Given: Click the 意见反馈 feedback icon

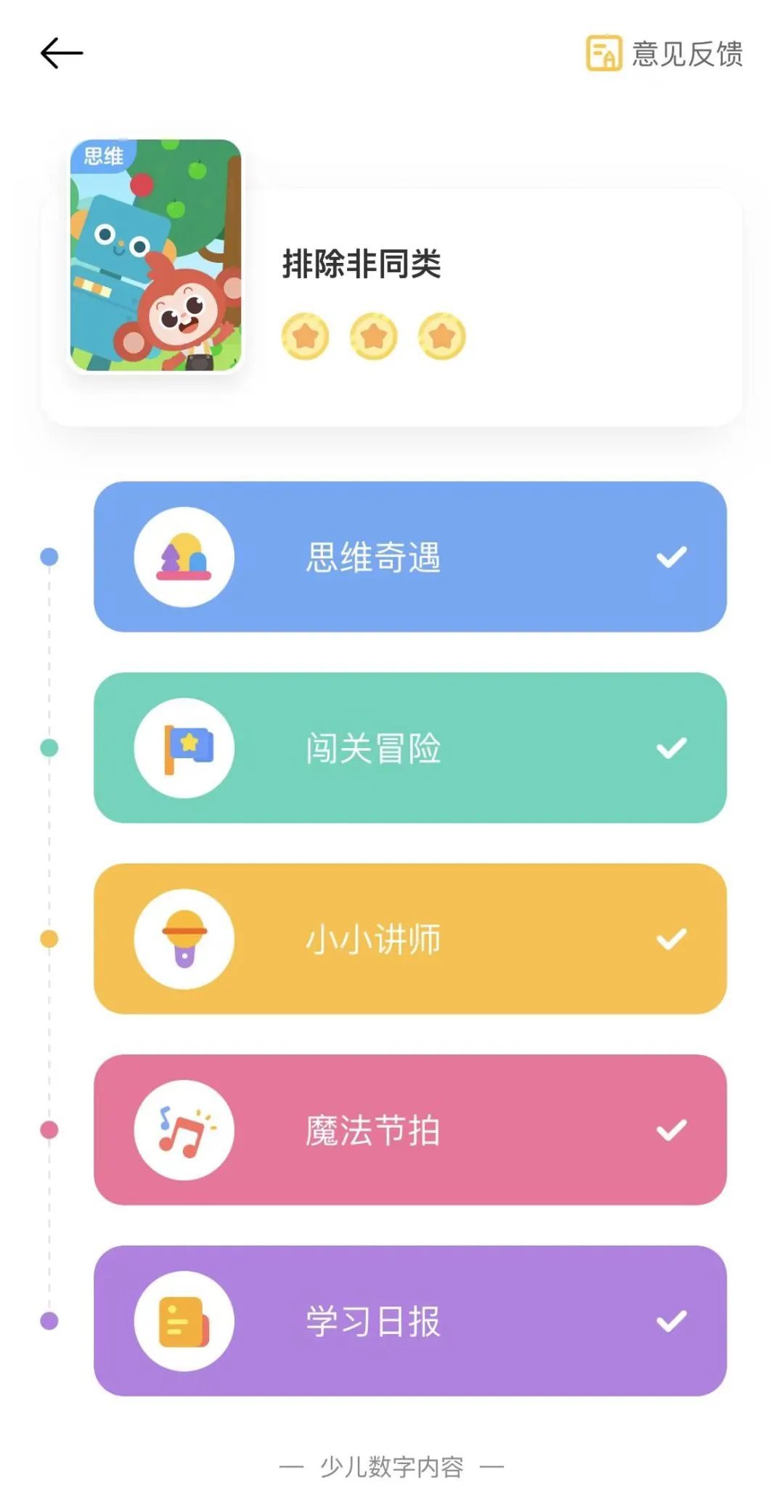Looking at the screenshot, I should tap(603, 54).
